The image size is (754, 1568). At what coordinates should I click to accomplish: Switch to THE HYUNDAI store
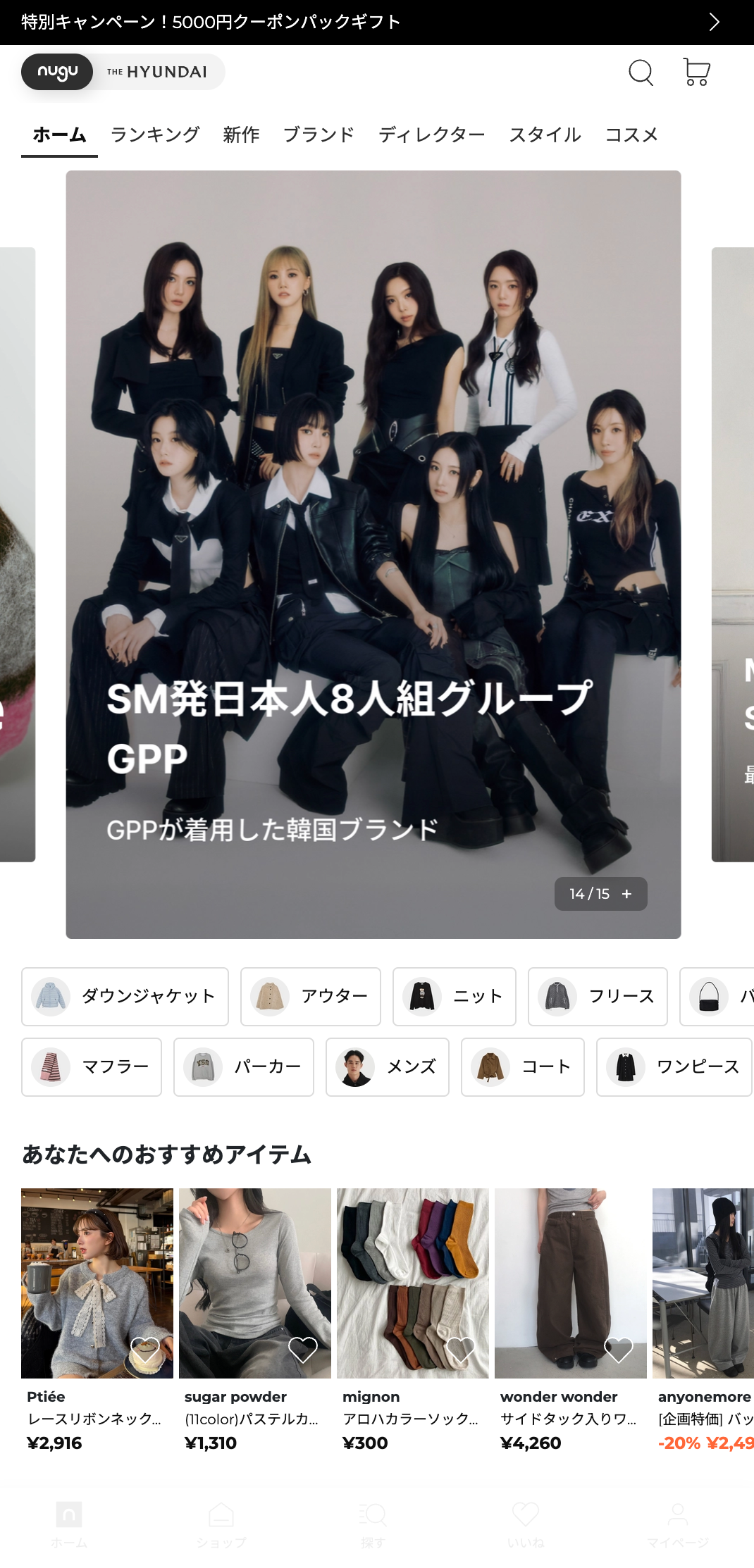157,72
